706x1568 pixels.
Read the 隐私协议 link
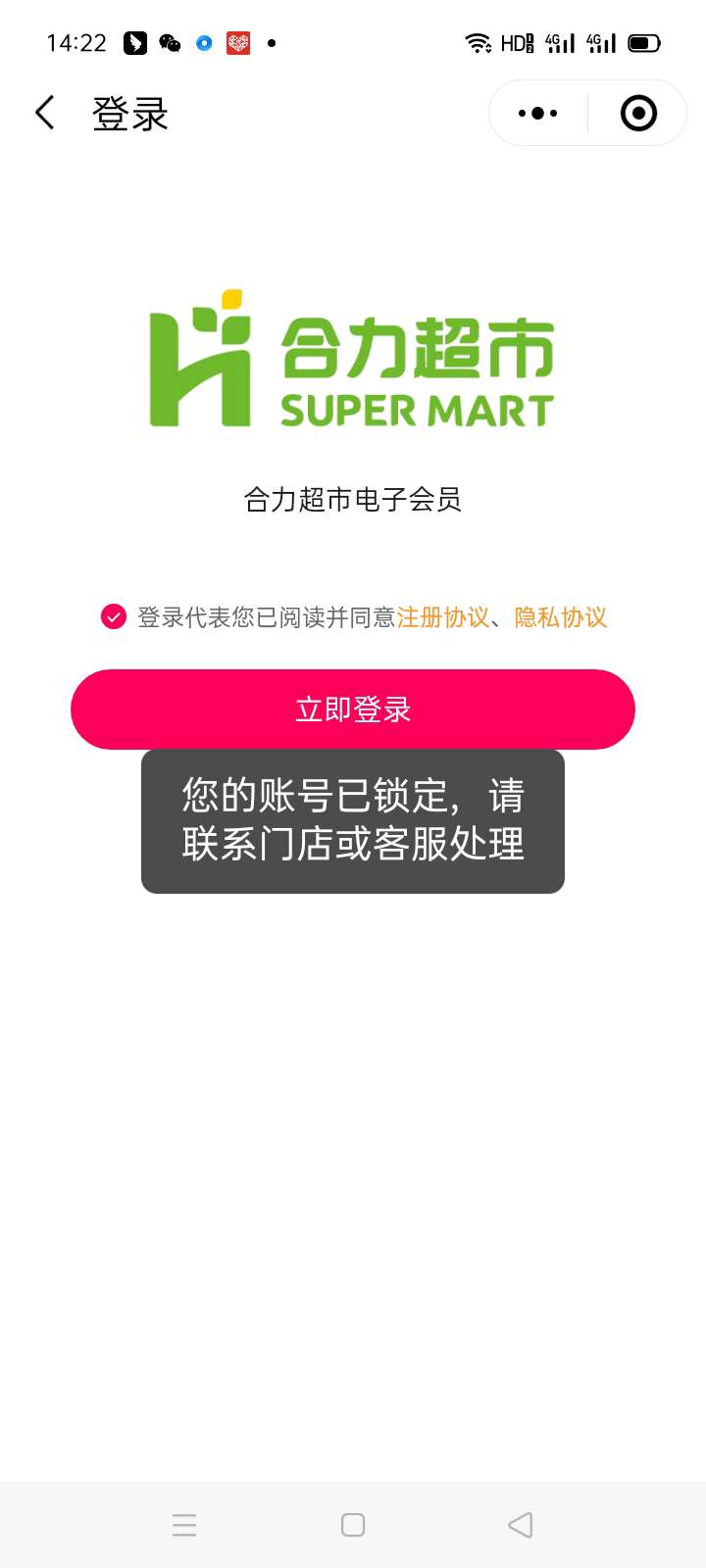click(x=561, y=617)
